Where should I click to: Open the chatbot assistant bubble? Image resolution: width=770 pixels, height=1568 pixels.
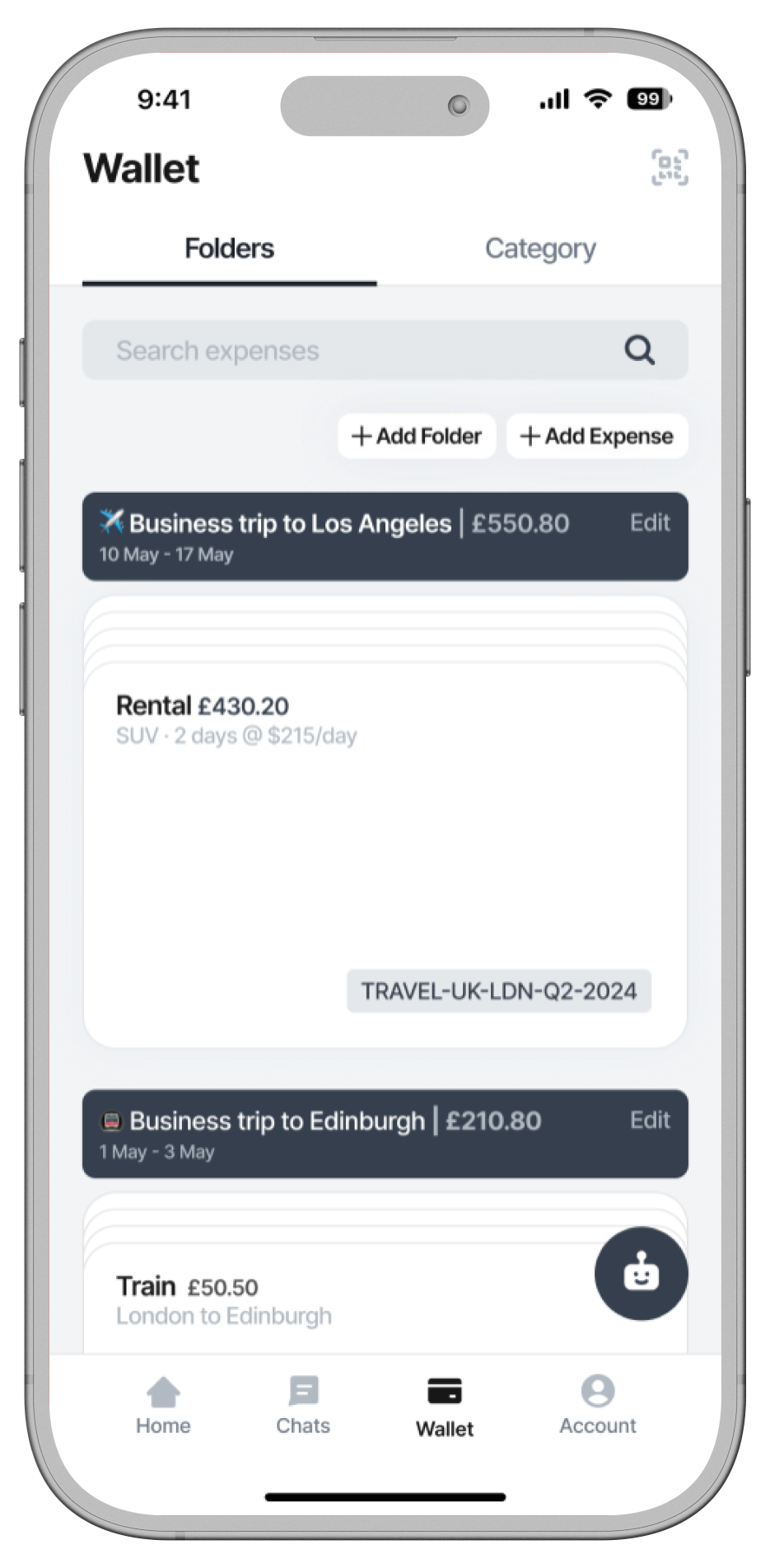[641, 1274]
